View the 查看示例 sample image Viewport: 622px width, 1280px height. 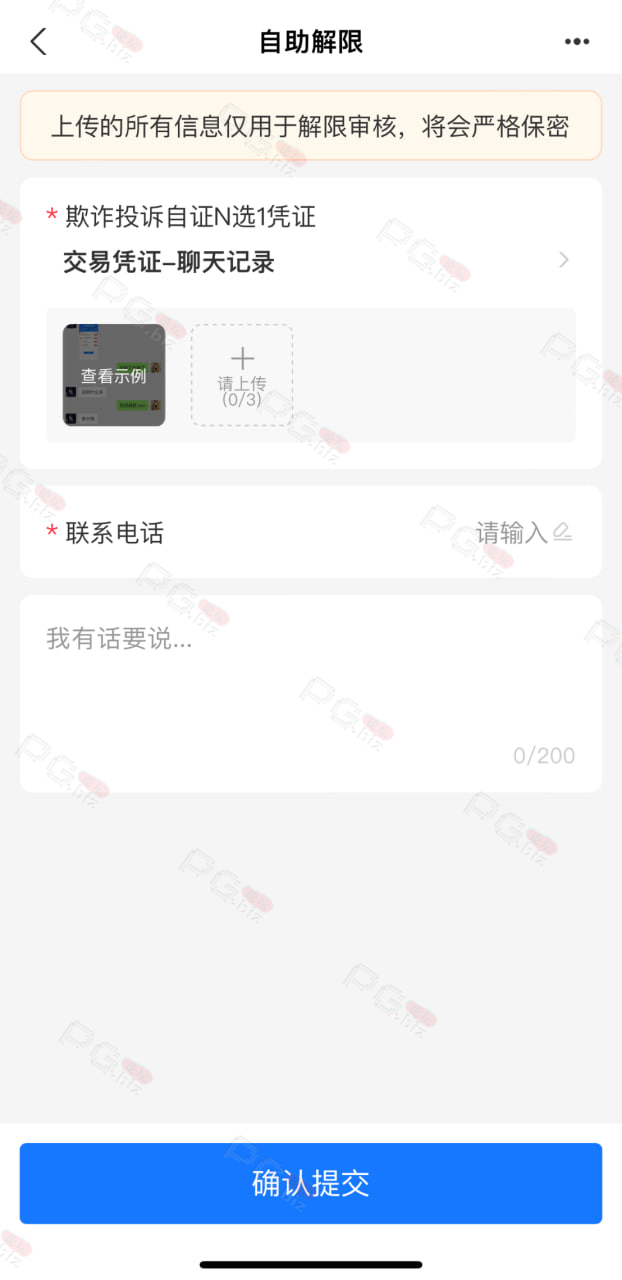pos(114,375)
